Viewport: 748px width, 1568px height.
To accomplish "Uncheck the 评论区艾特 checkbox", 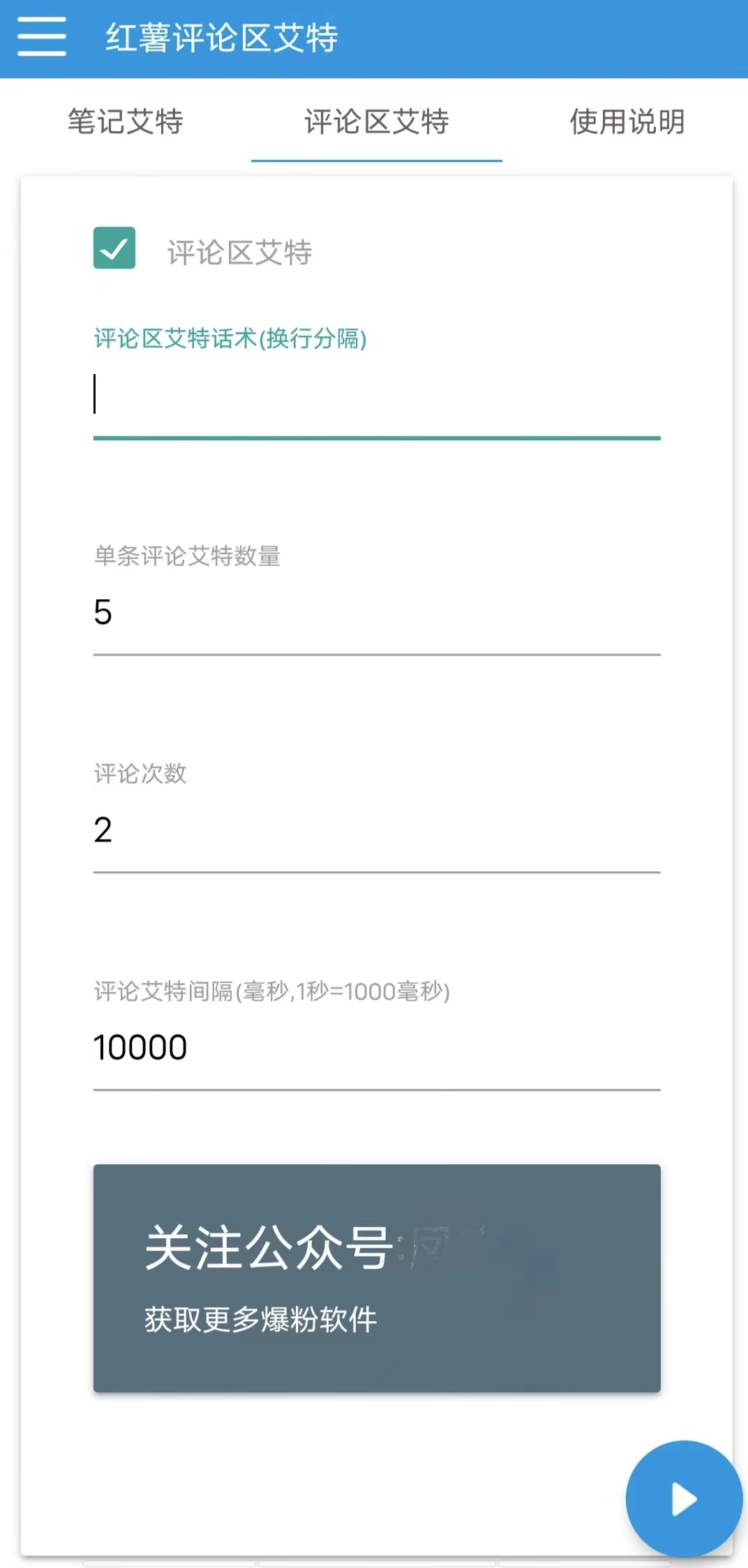I will pyautogui.click(x=114, y=248).
